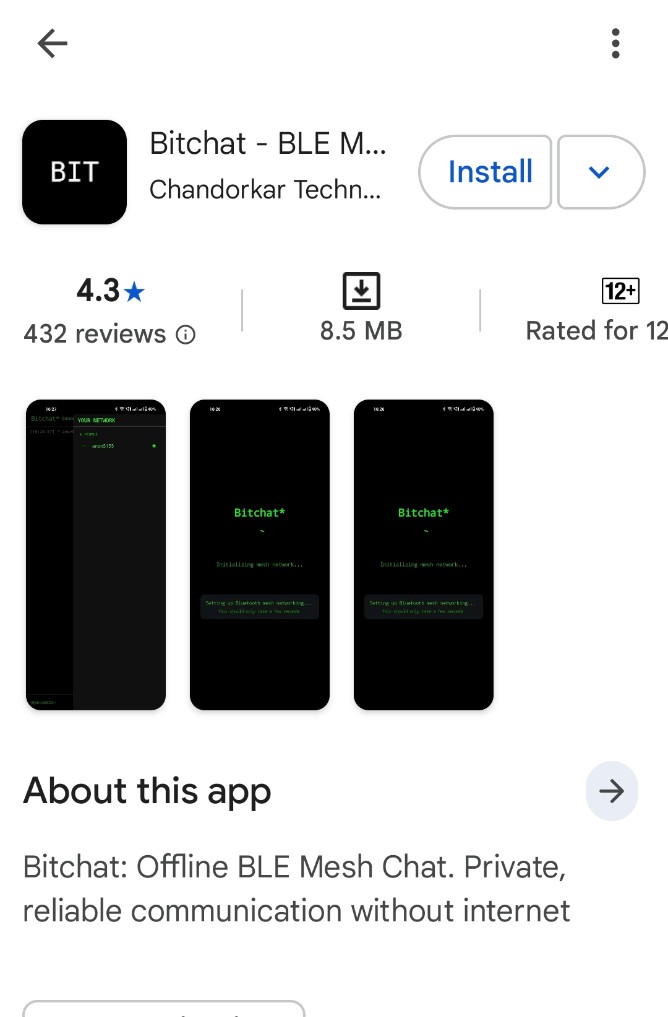Open Chandorkar Techn... developer page

[265, 189]
